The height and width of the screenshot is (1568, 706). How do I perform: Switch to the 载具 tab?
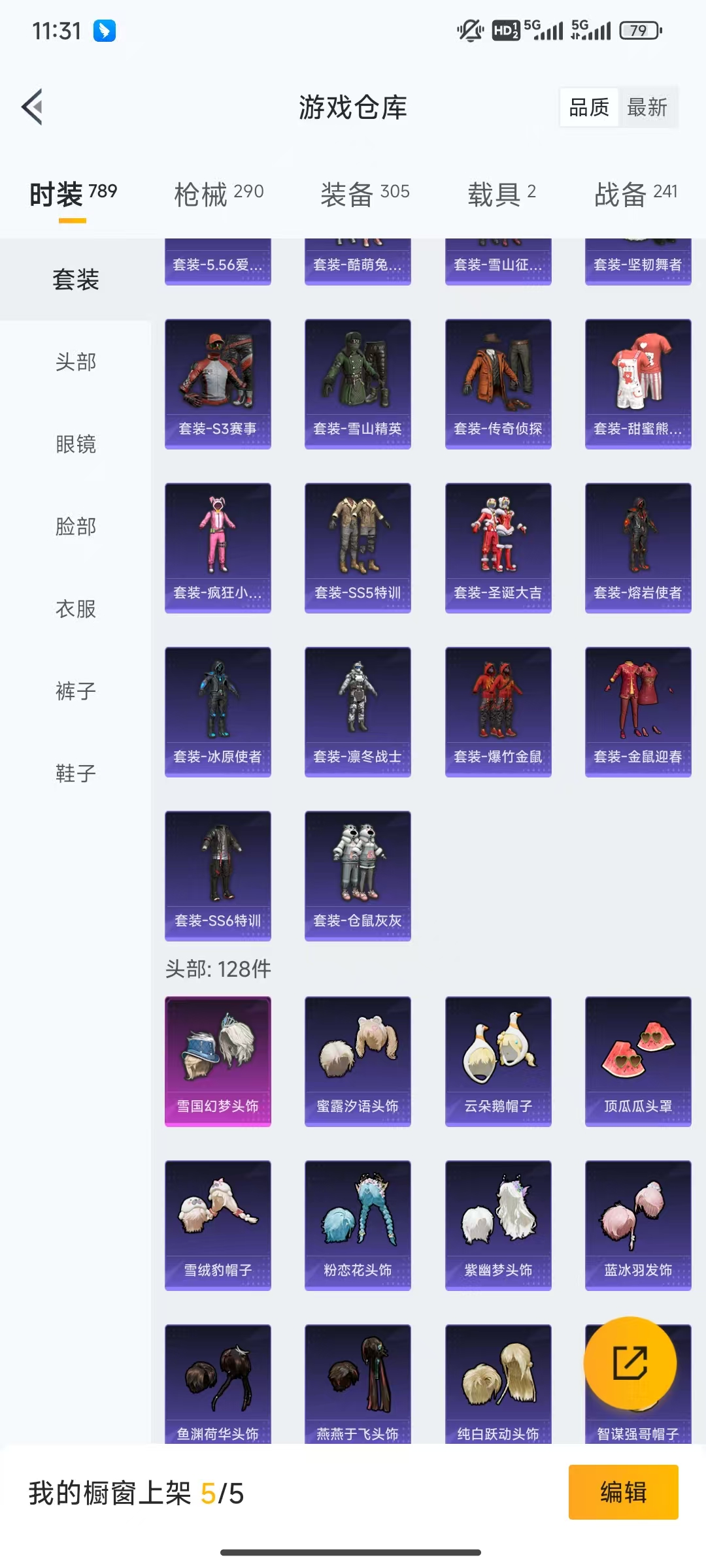pyautogui.click(x=501, y=193)
